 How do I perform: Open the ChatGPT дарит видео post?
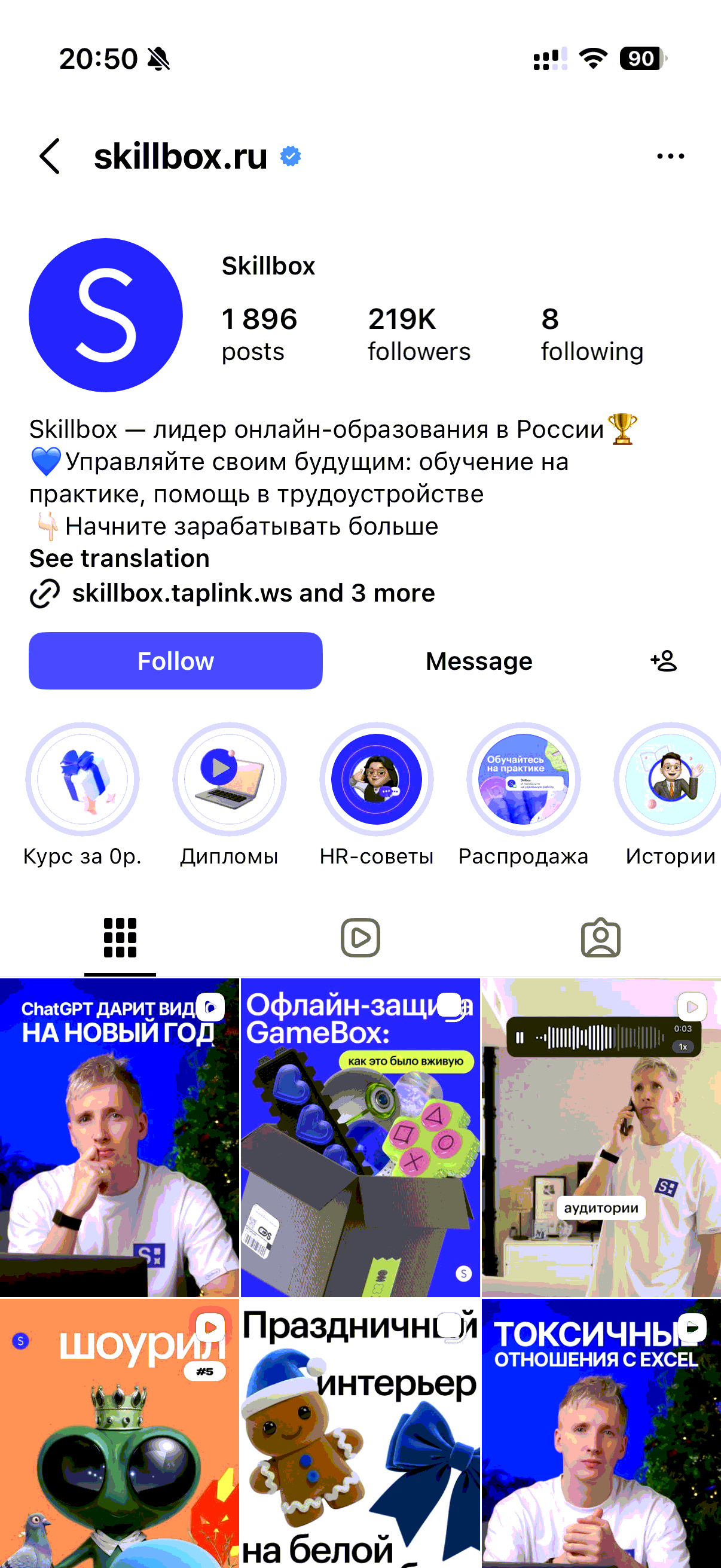pyautogui.click(x=119, y=1138)
